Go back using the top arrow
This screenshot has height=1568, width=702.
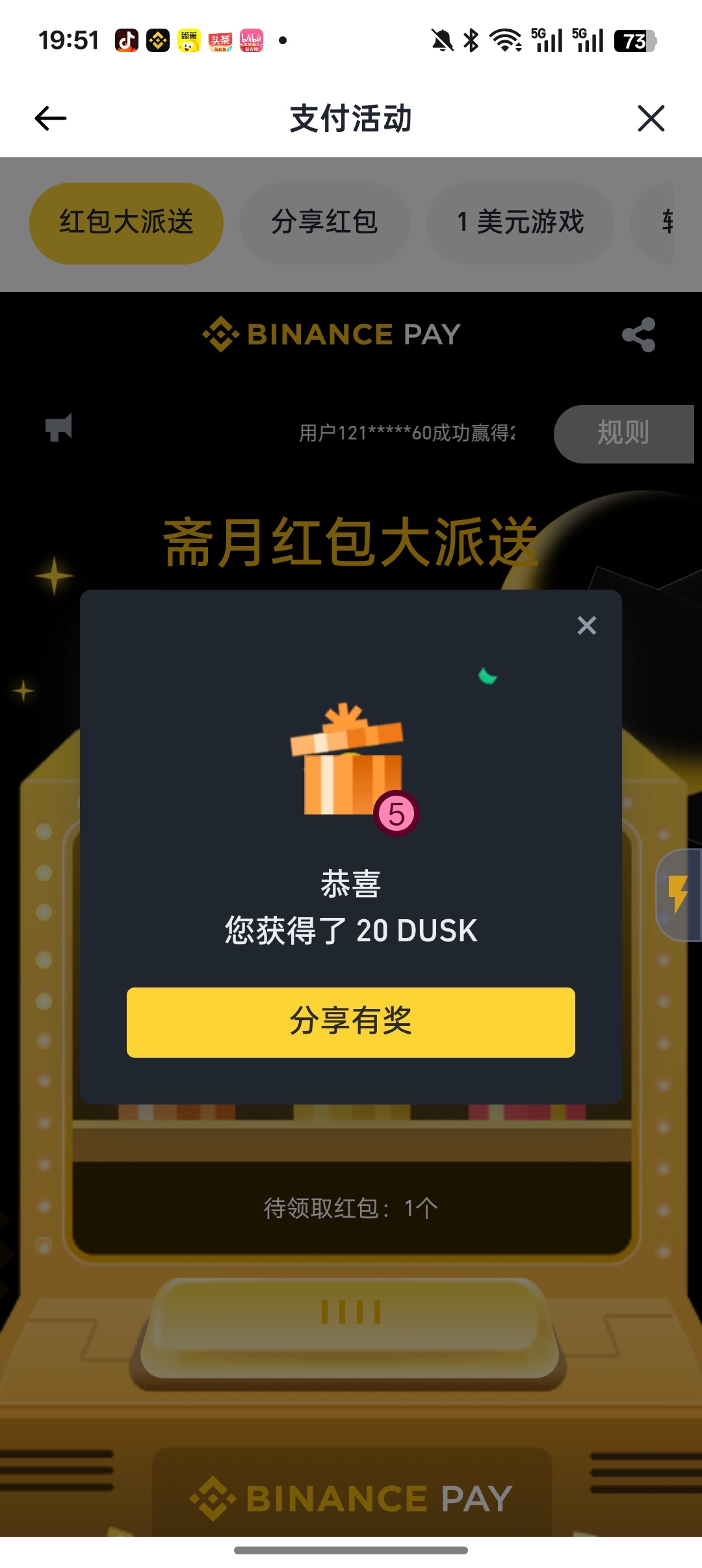[x=51, y=118]
